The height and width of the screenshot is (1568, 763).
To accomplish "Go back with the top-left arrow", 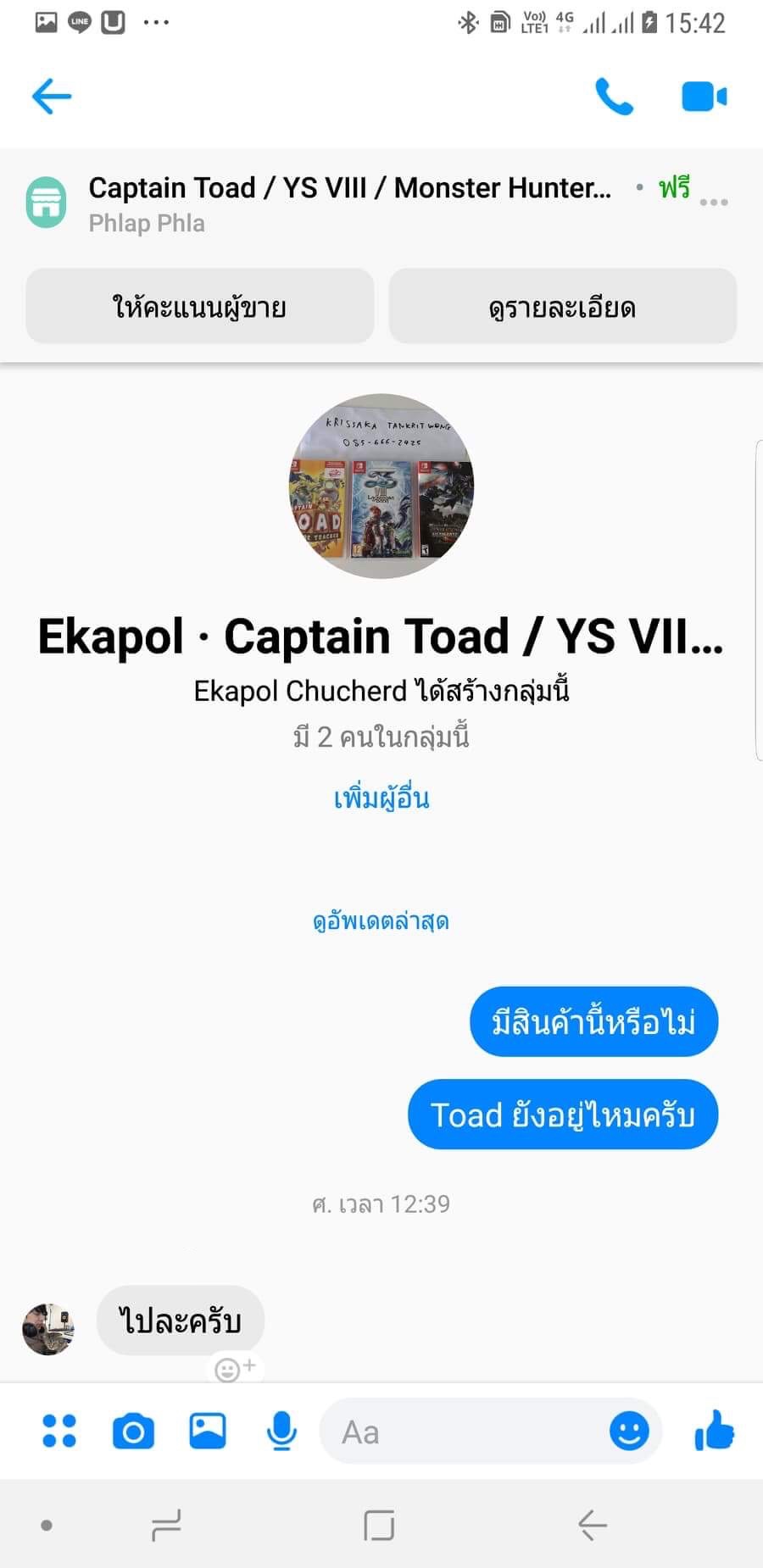I will 52,97.
